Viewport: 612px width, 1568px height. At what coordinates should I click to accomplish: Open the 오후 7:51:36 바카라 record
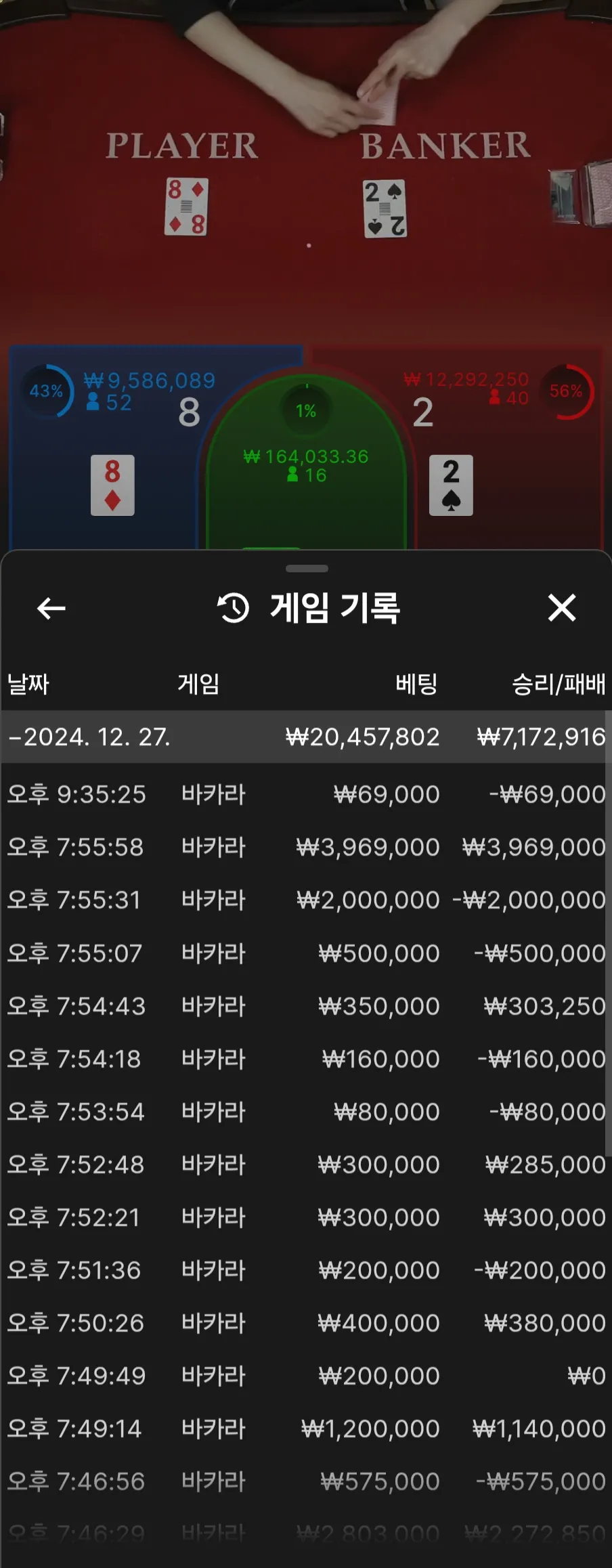(x=305, y=1270)
